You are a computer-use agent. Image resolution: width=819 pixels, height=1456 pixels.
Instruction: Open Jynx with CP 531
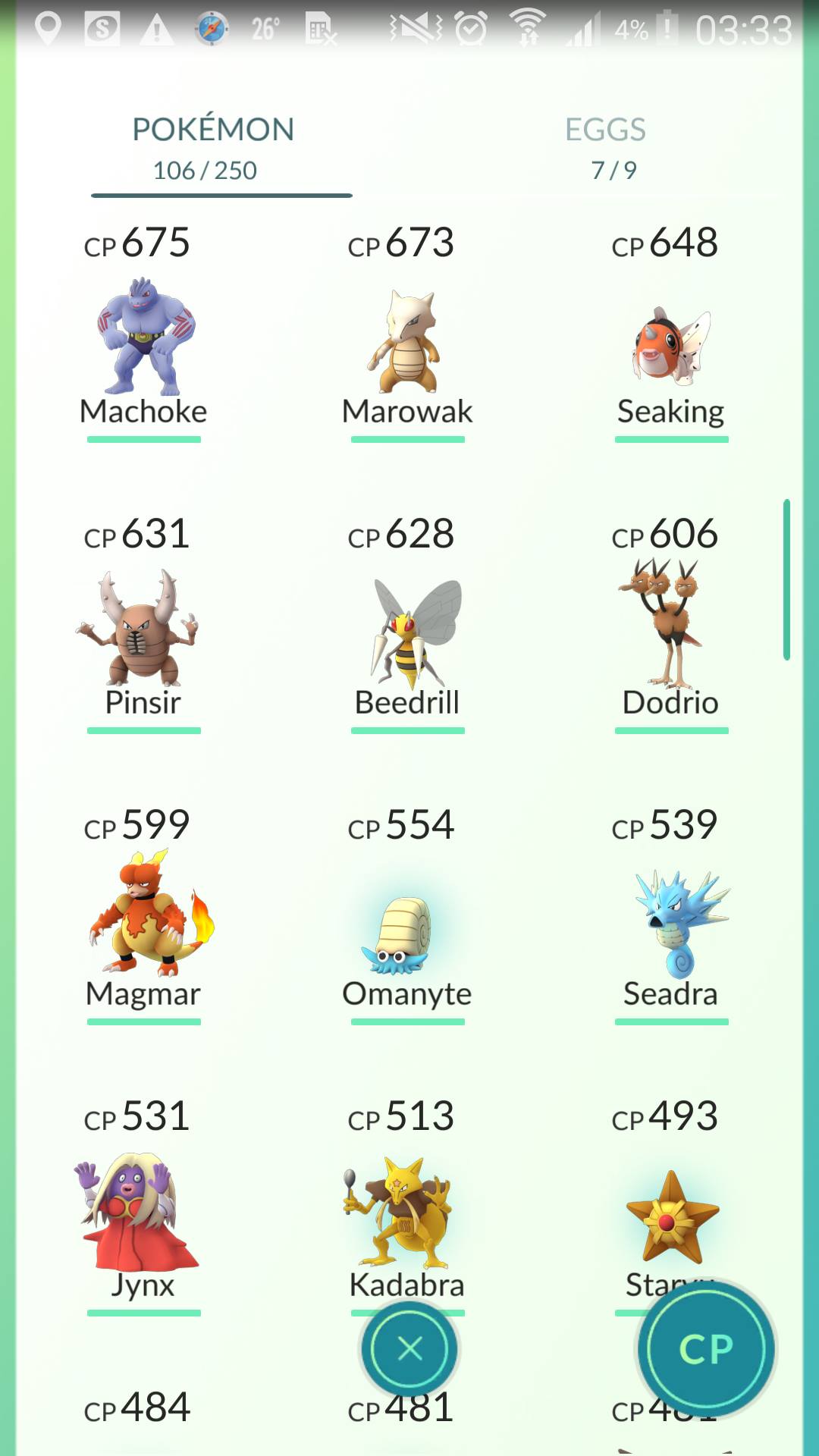pyautogui.click(x=143, y=1207)
